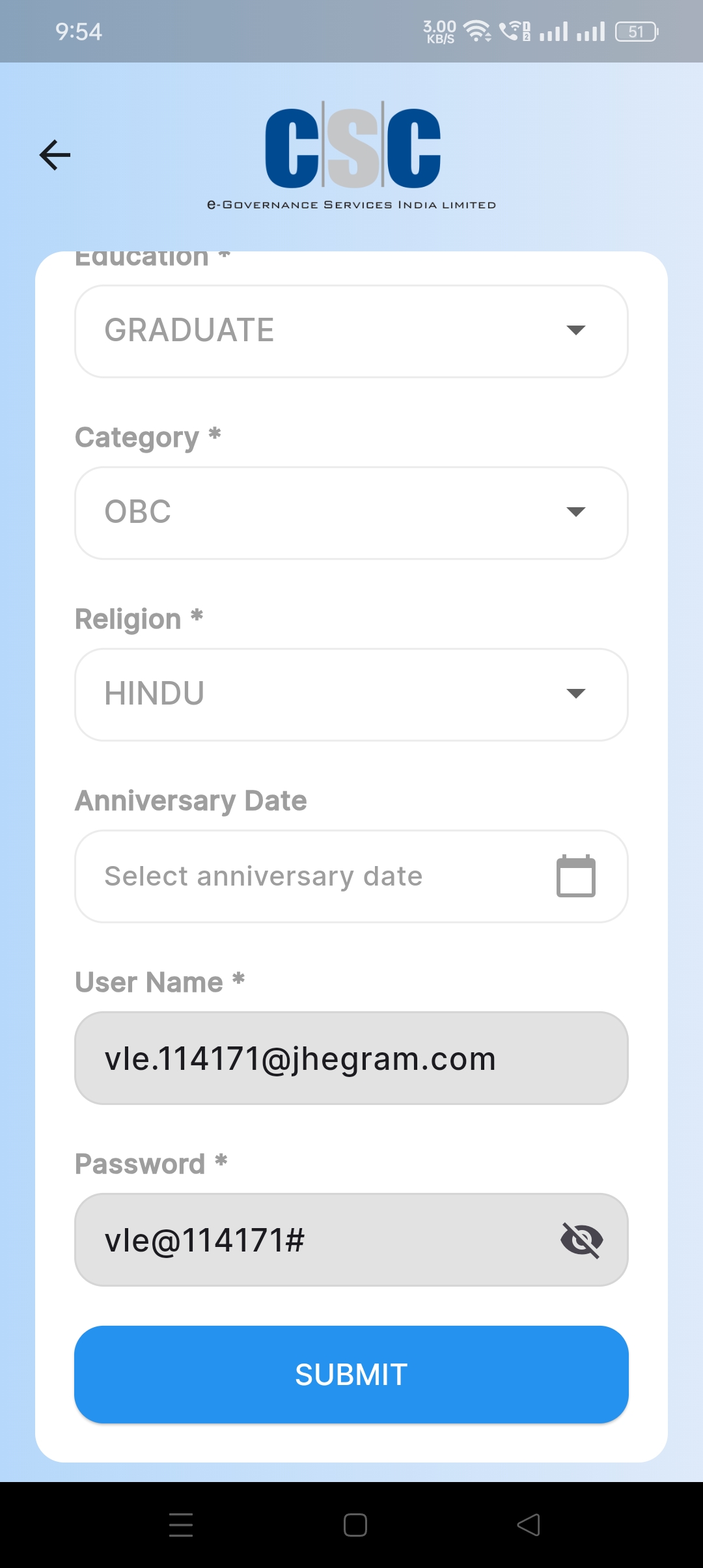The height and width of the screenshot is (1568, 703).
Task: Go to the home screen
Action: (x=355, y=1525)
